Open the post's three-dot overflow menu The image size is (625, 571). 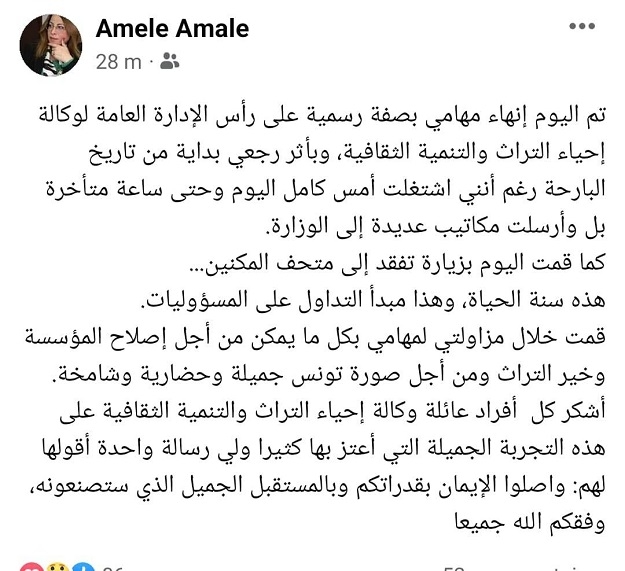tap(584, 27)
